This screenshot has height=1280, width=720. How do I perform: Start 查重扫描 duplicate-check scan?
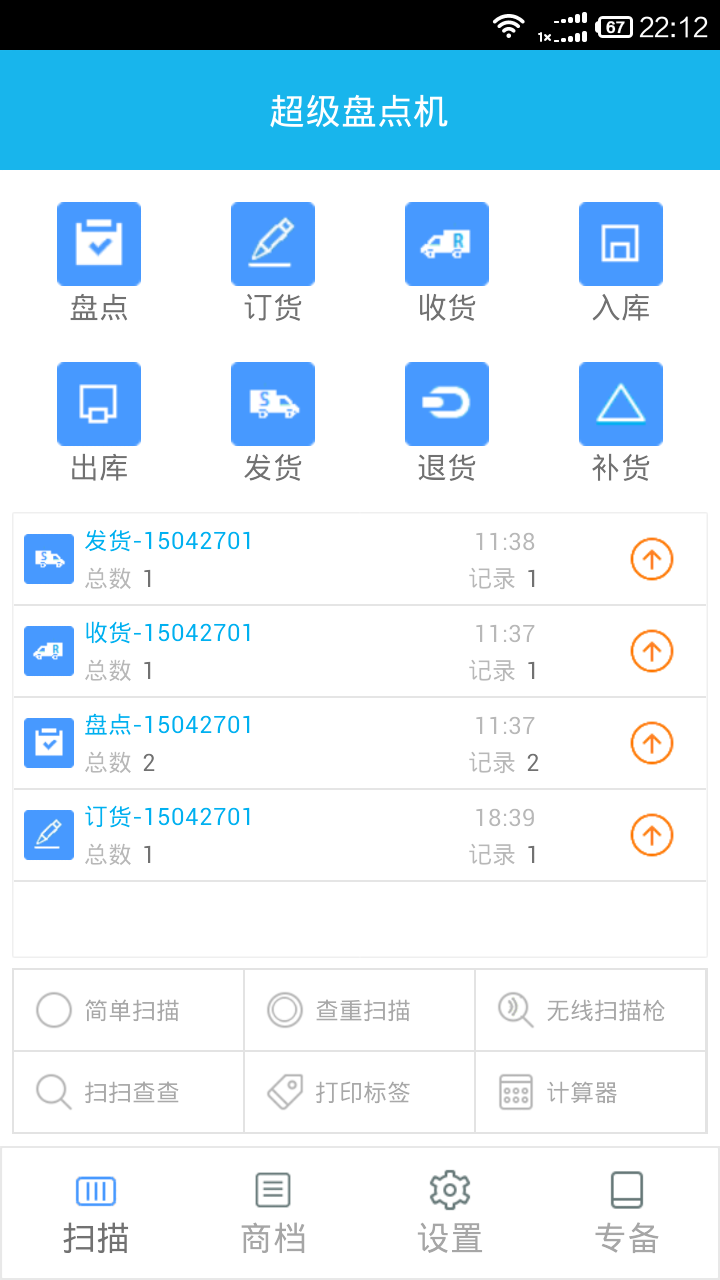[x=360, y=1010]
